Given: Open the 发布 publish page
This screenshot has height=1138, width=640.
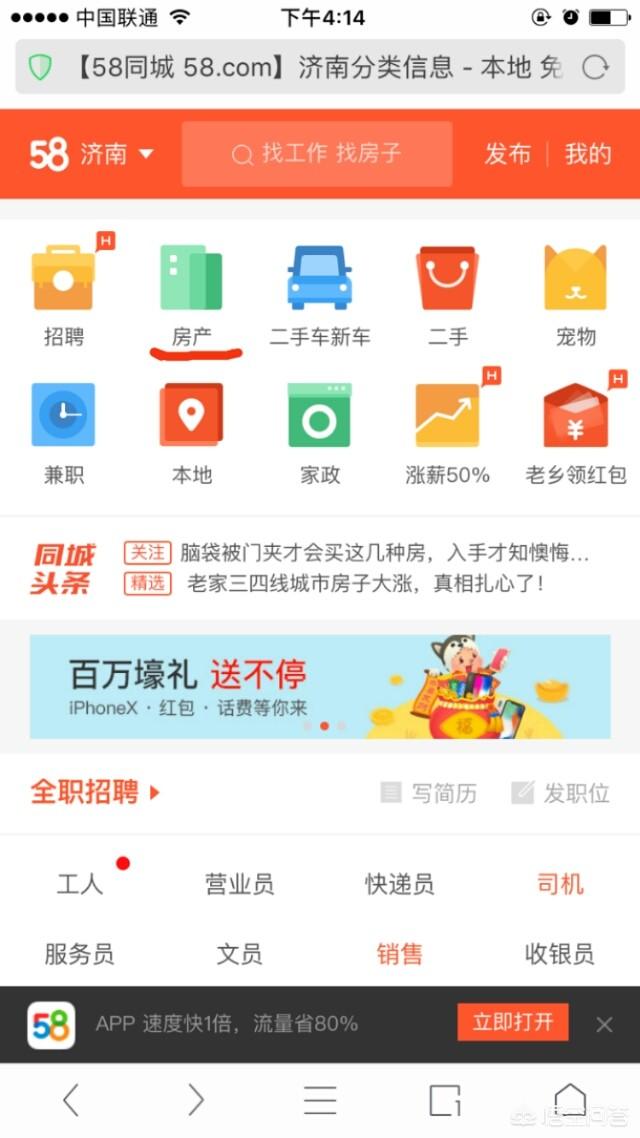Looking at the screenshot, I should tap(507, 154).
